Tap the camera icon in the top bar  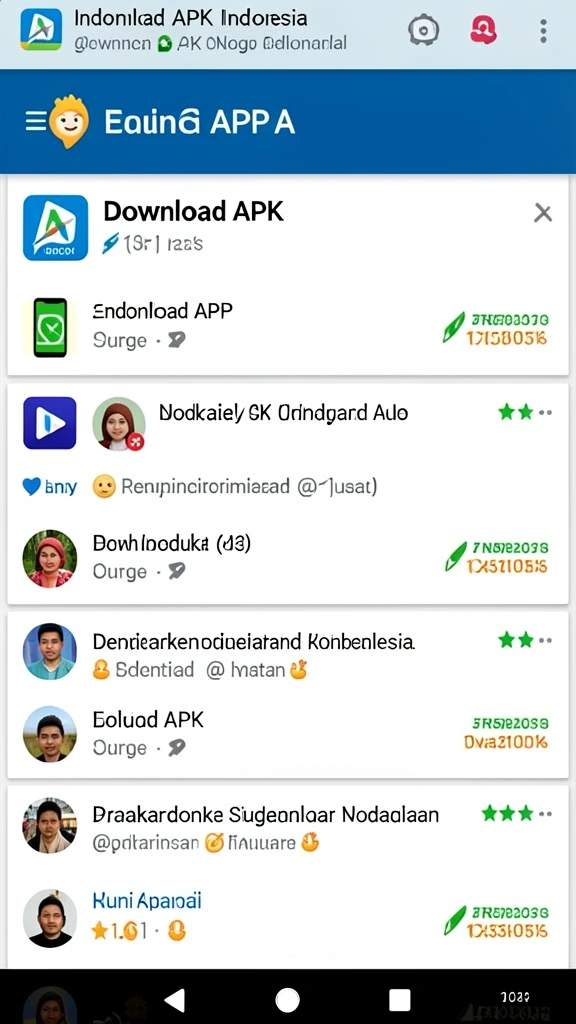click(424, 31)
